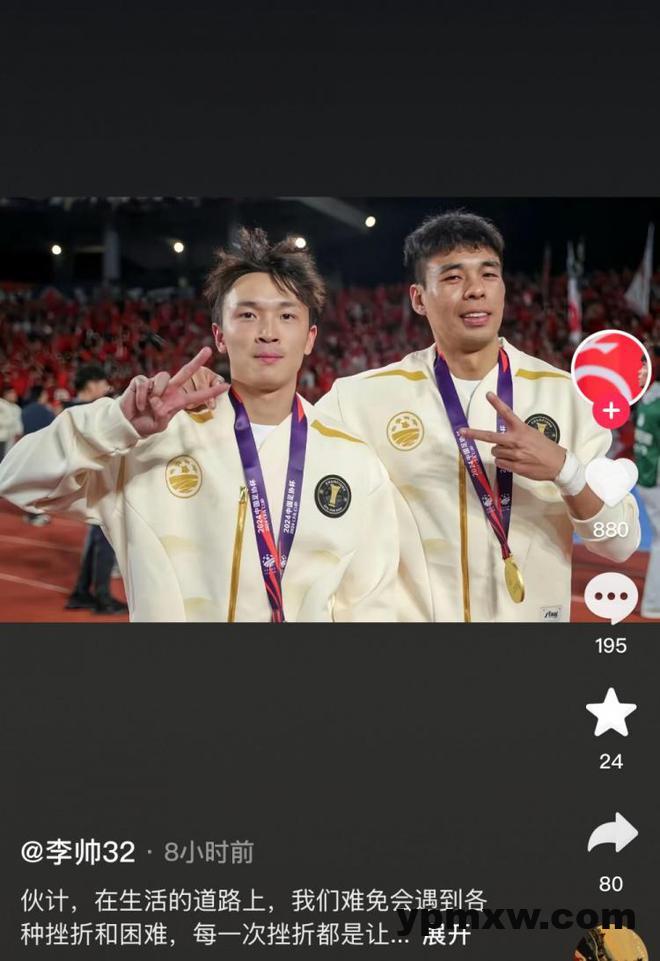The width and height of the screenshot is (660, 961).
Task: Share this post via arrow icon
Action: [612, 833]
